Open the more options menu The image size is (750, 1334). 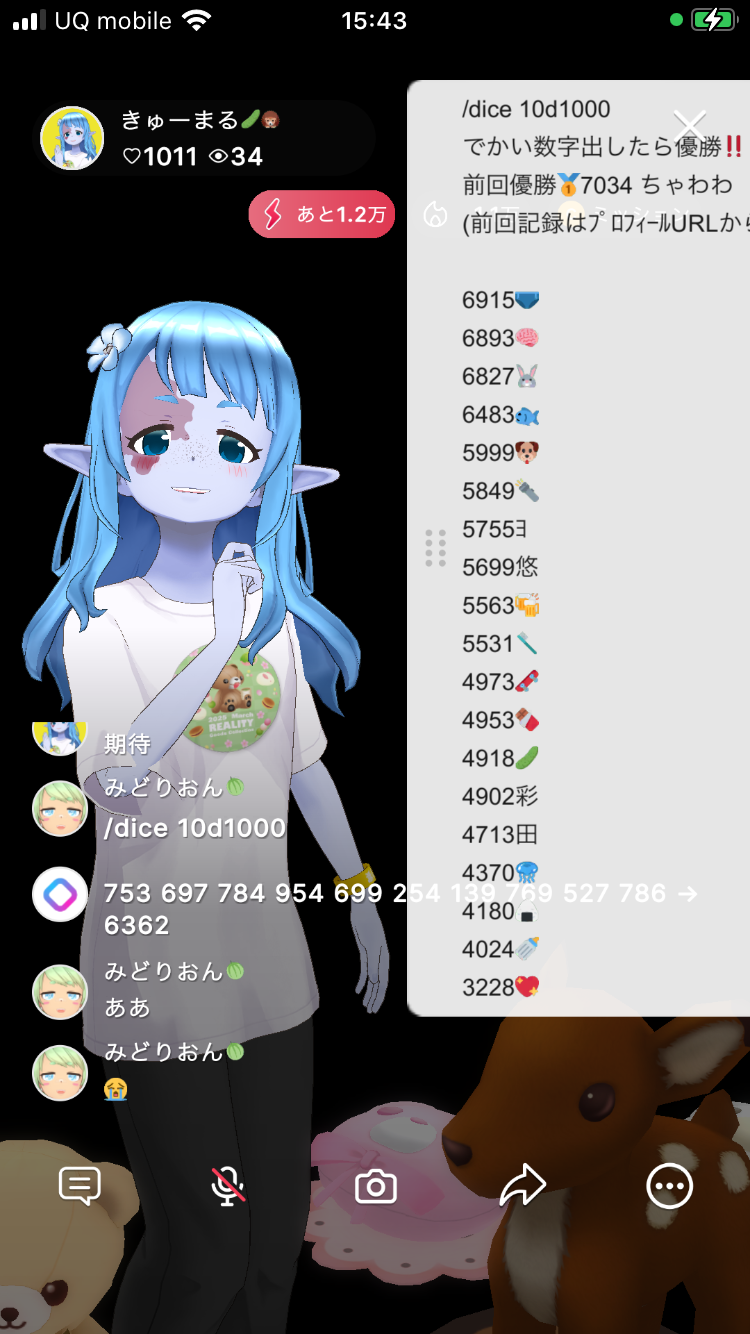click(669, 1187)
